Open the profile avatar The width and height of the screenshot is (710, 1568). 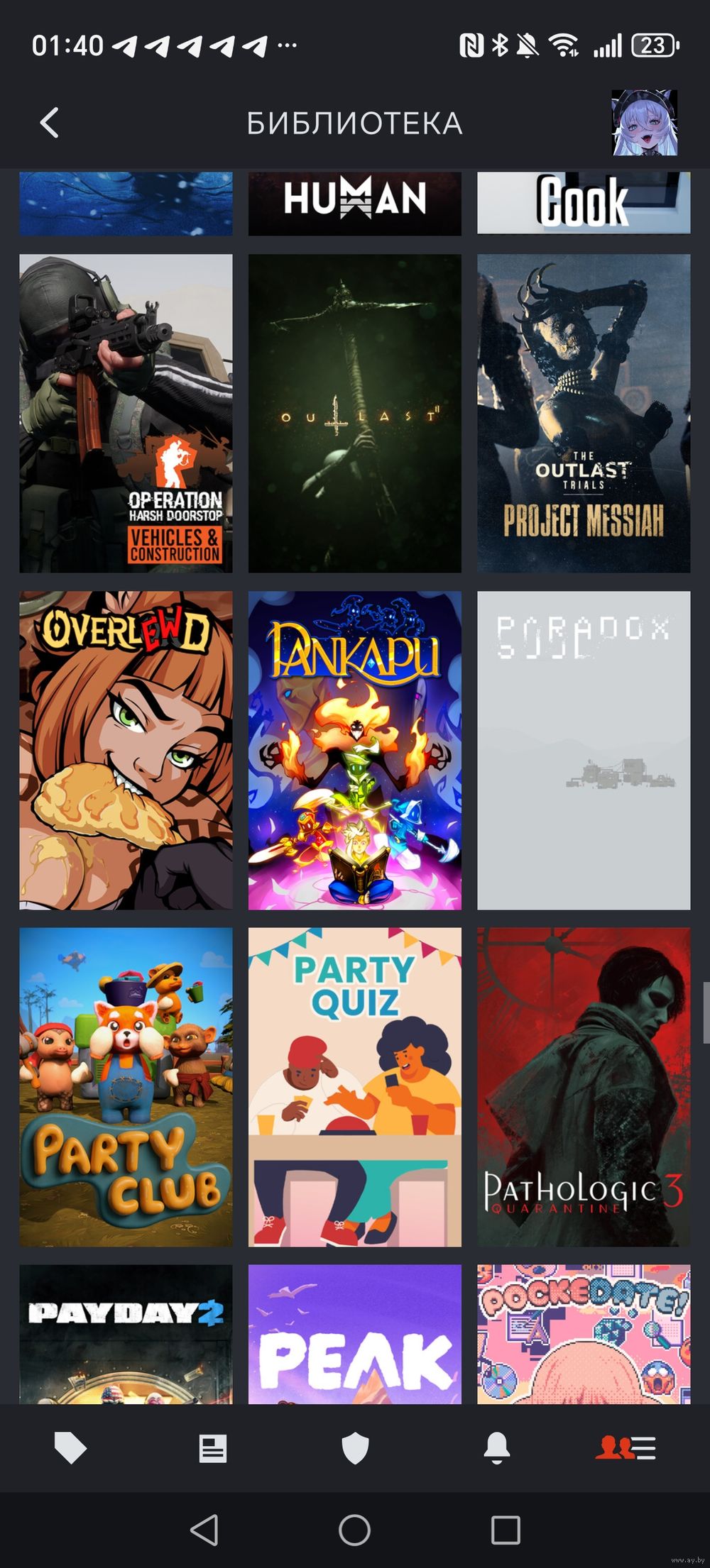(644, 123)
